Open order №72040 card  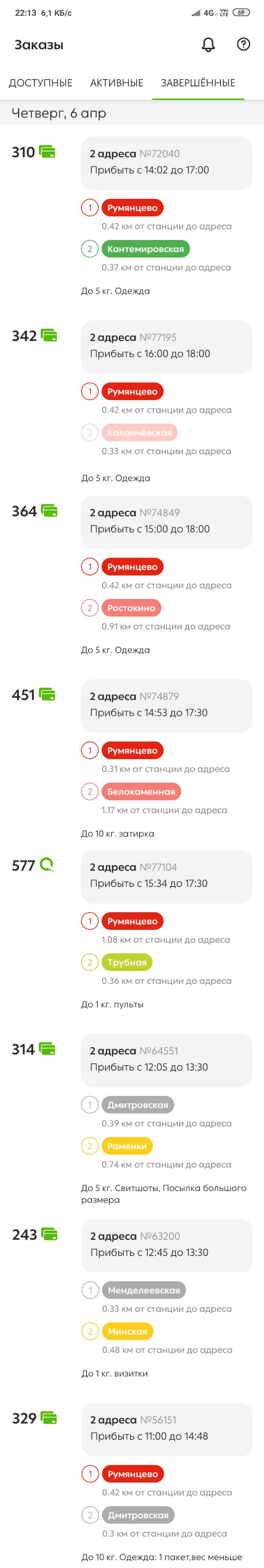[x=166, y=163]
